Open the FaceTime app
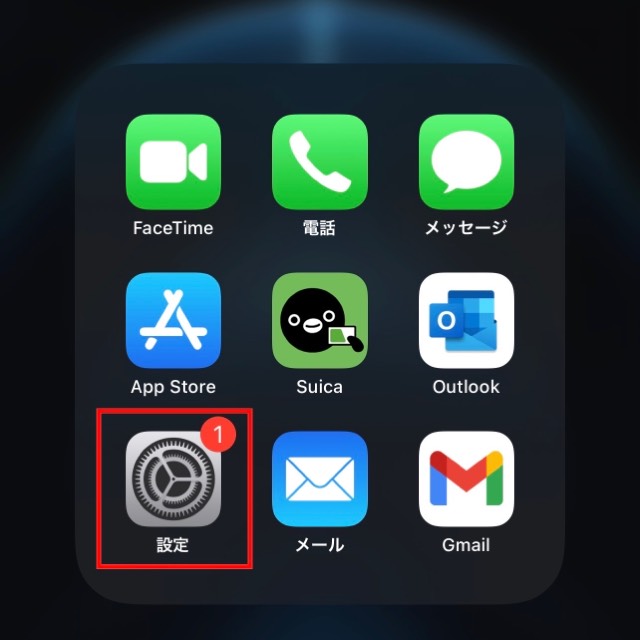Image resolution: width=640 pixels, height=640 pixels. click(173, 162)
